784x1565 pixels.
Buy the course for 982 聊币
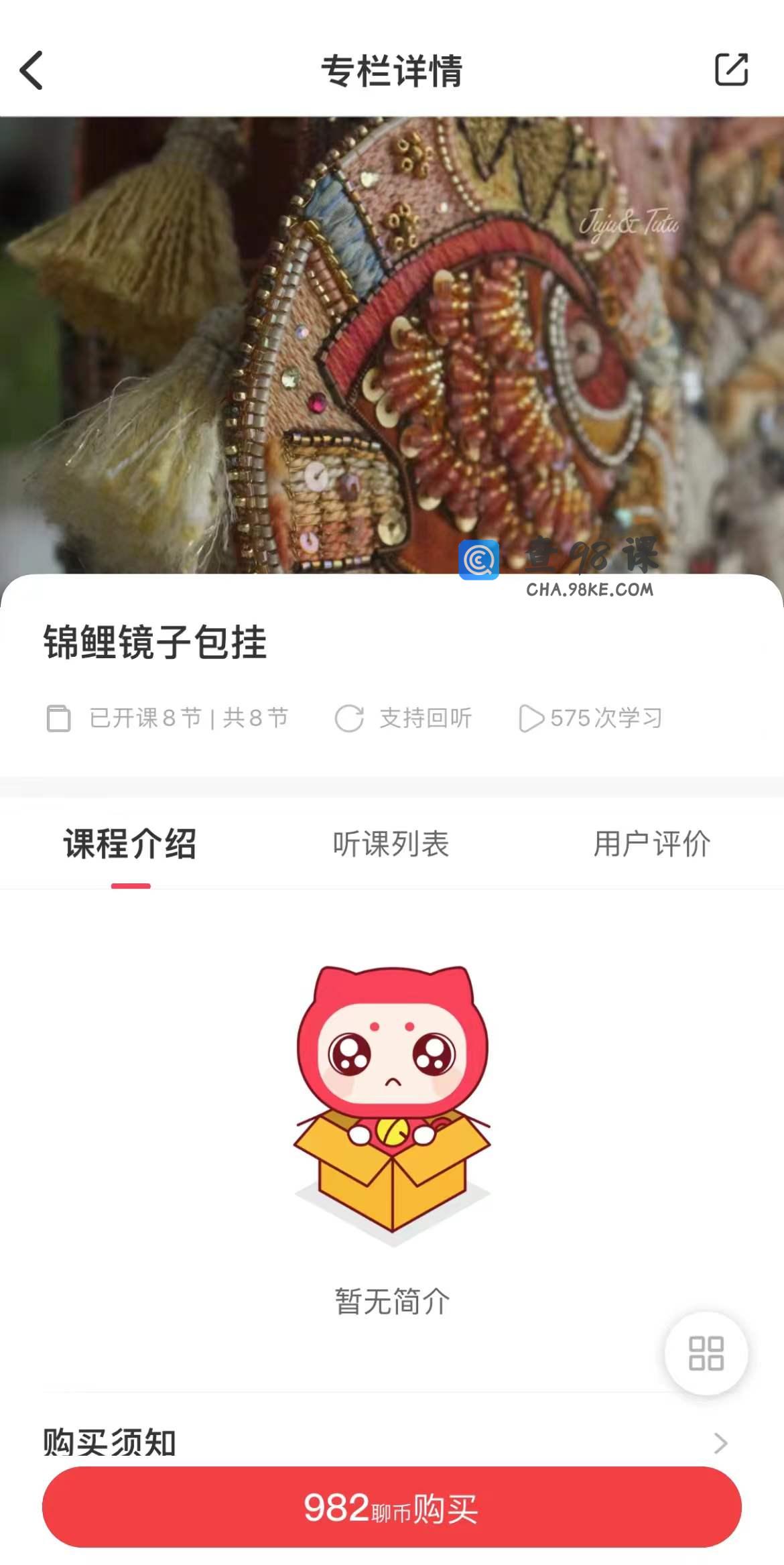click(391, 1507)
